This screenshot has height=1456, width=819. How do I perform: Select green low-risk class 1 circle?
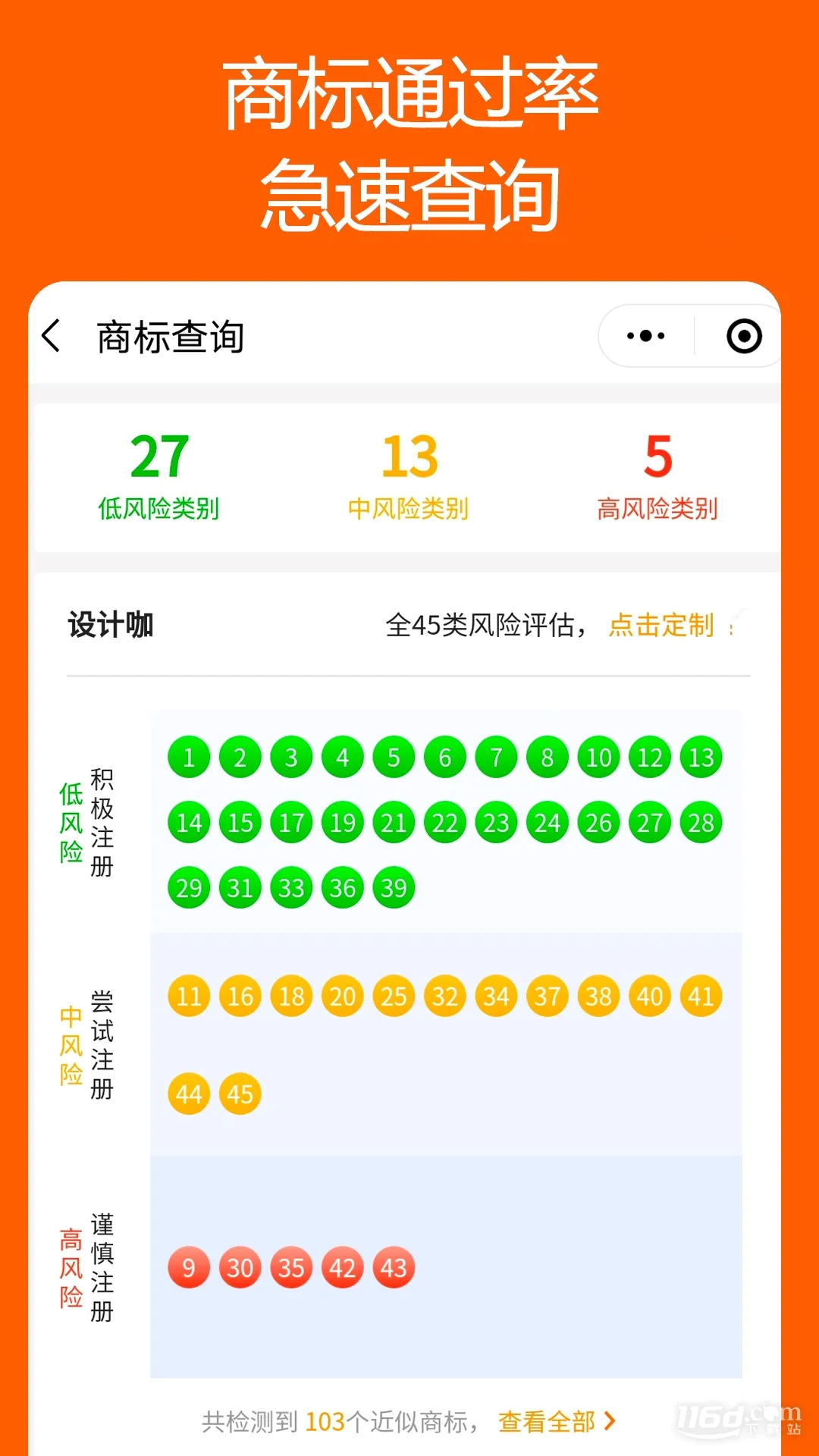click(189, 758)
